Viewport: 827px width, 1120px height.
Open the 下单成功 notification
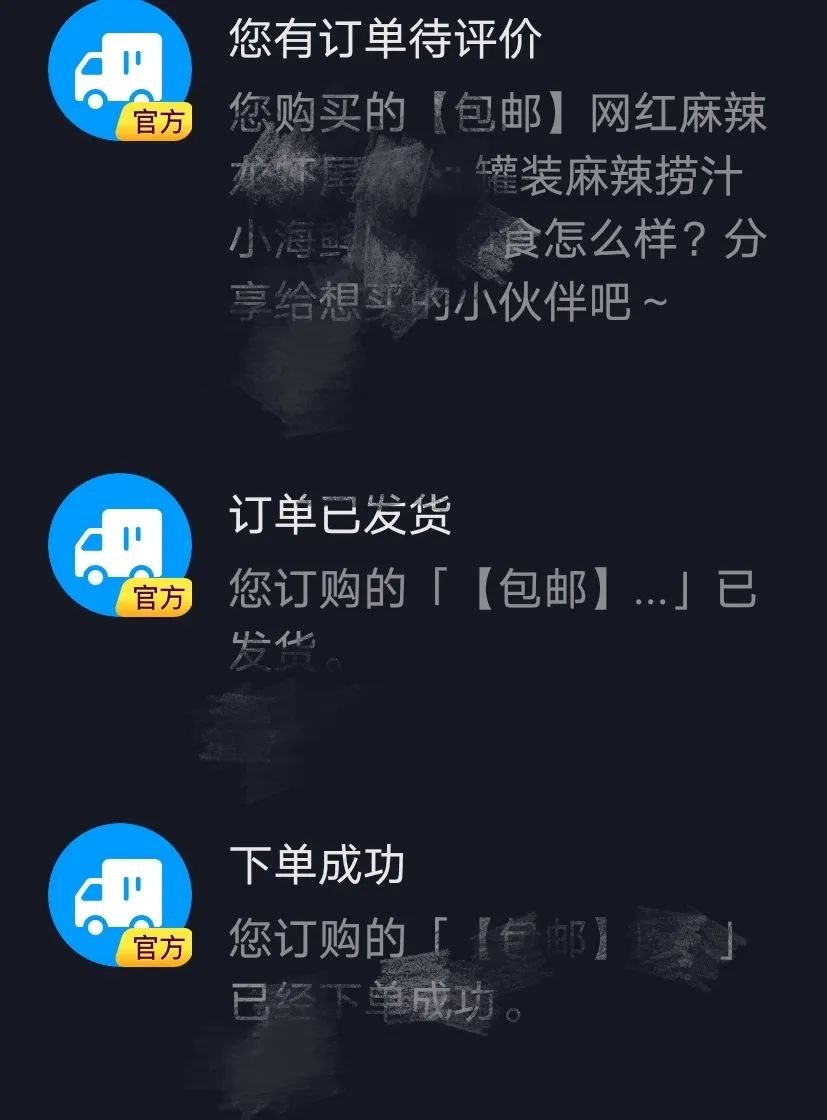(316, 864)
